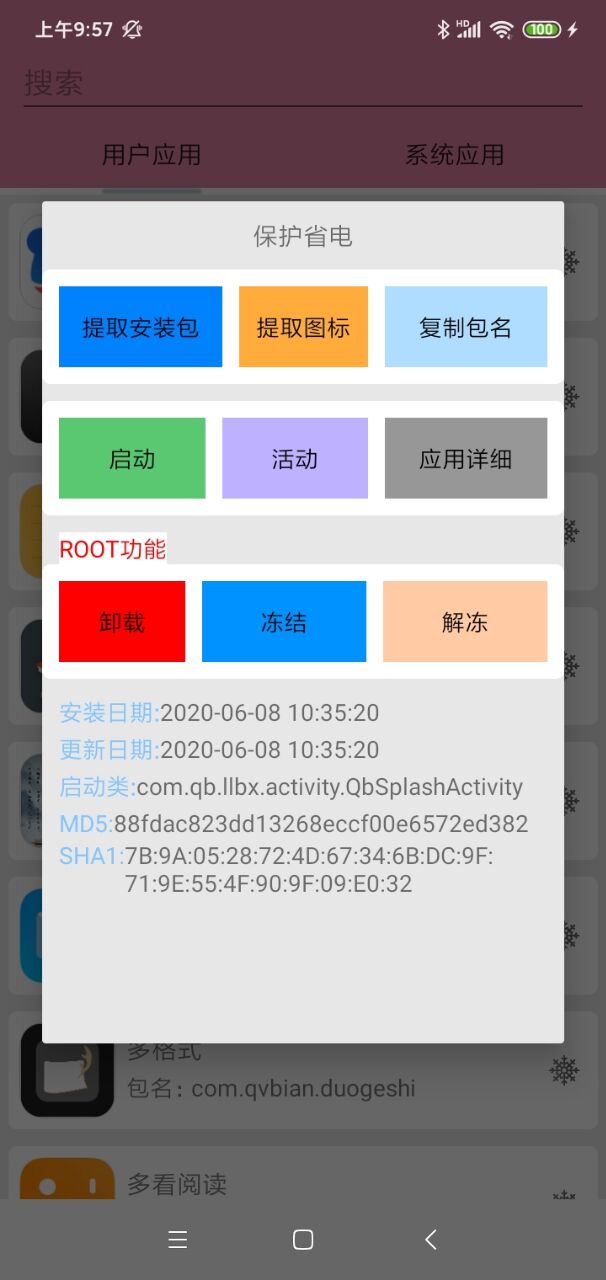Open the 活动 activities list
This screenshot has height=1280, width=606.
pyautogui.click(x=294, y=458)
